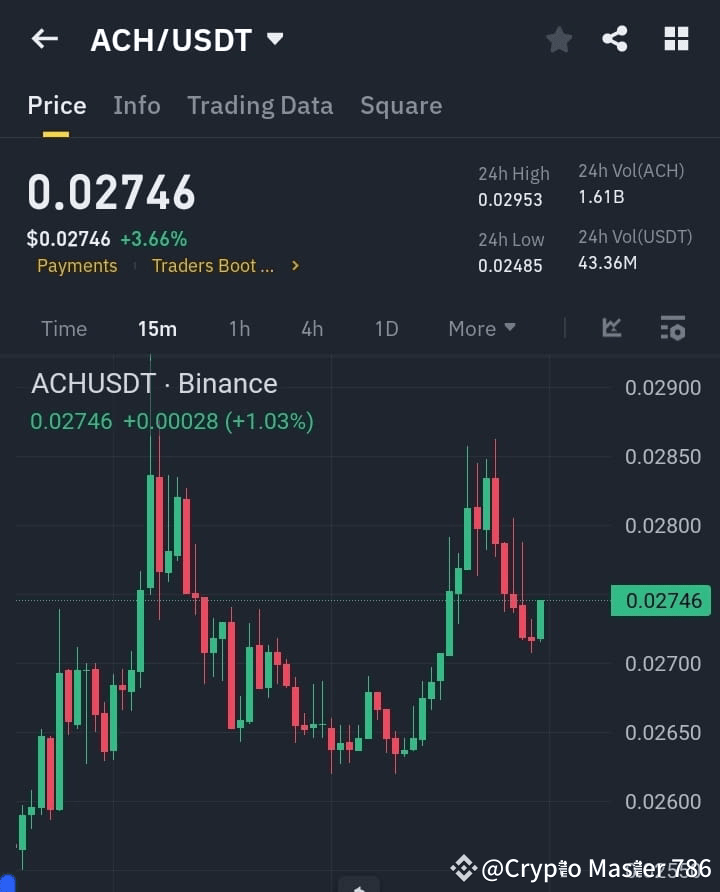The image size is (720, 892).
Task: Select the 1D timeframe
Action: pyautogui.click(x=386, y=328)
